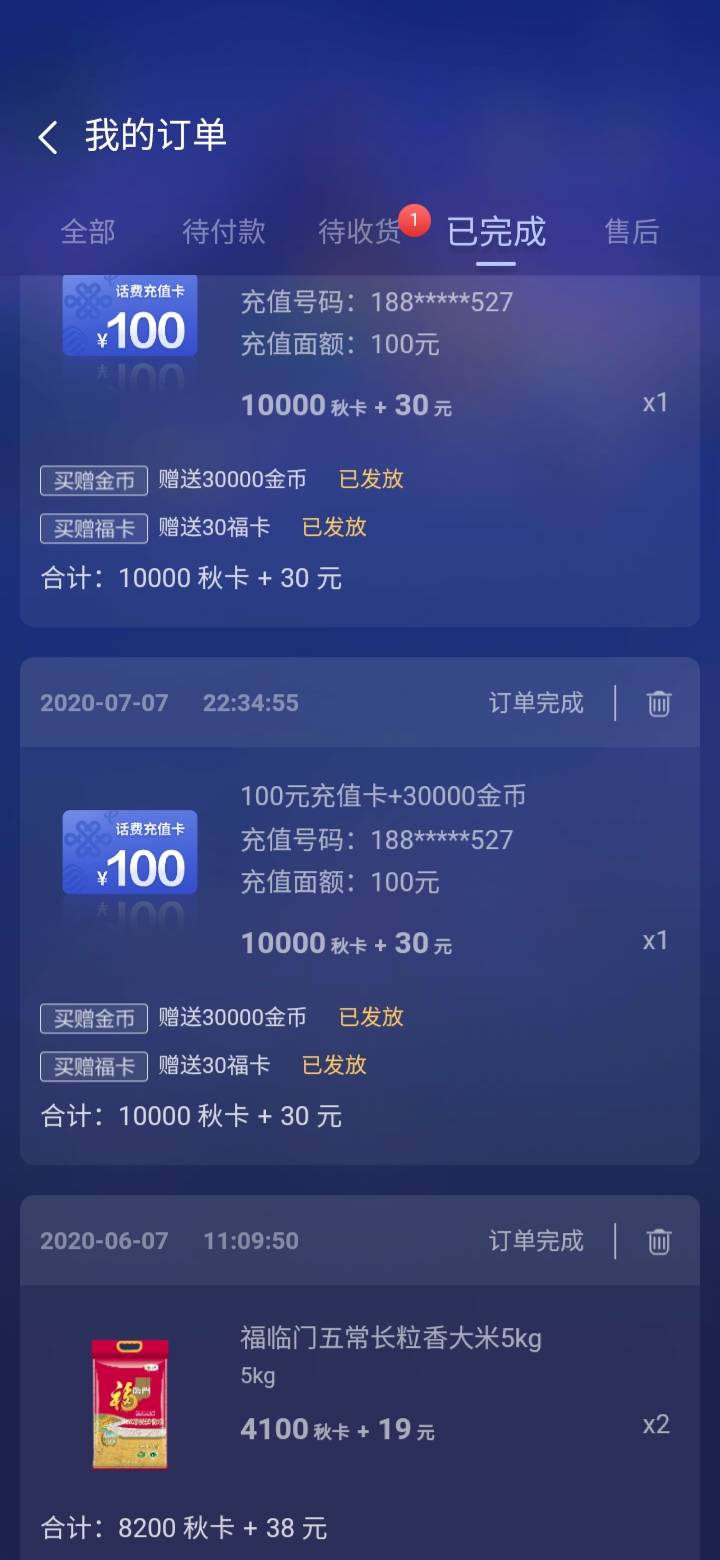Delete the 2020-06-07 rice order via trash icon
Screen dimensions: 720x1560
pos(658,1240)
